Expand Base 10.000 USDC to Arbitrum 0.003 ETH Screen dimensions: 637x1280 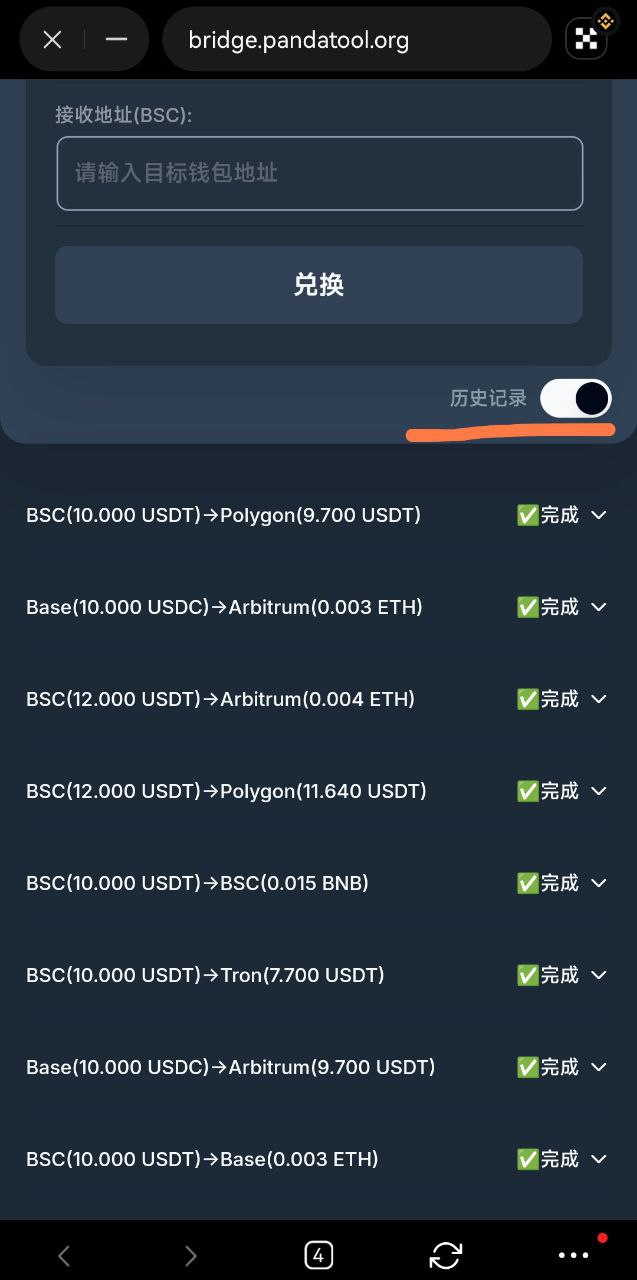tap(599, 607)
